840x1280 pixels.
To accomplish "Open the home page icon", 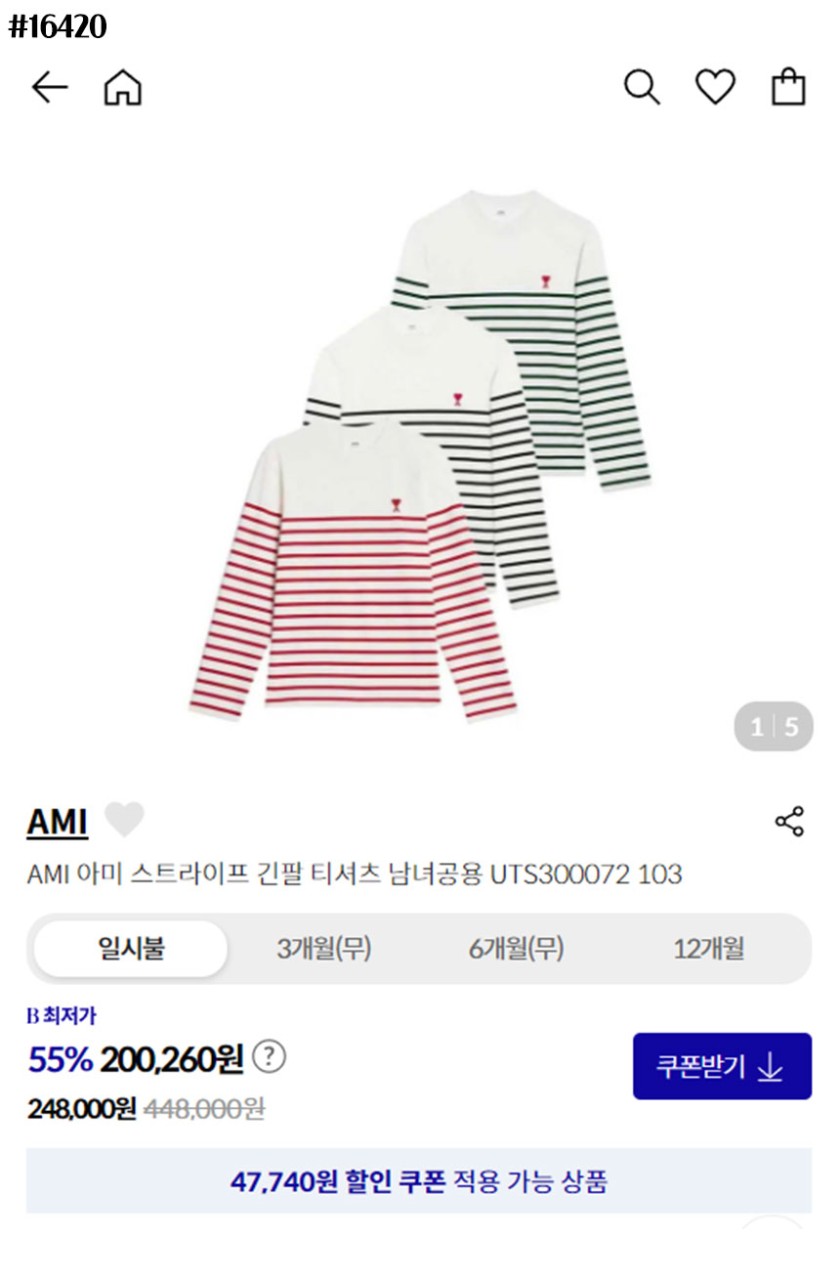I will click(x=122, y=88).
